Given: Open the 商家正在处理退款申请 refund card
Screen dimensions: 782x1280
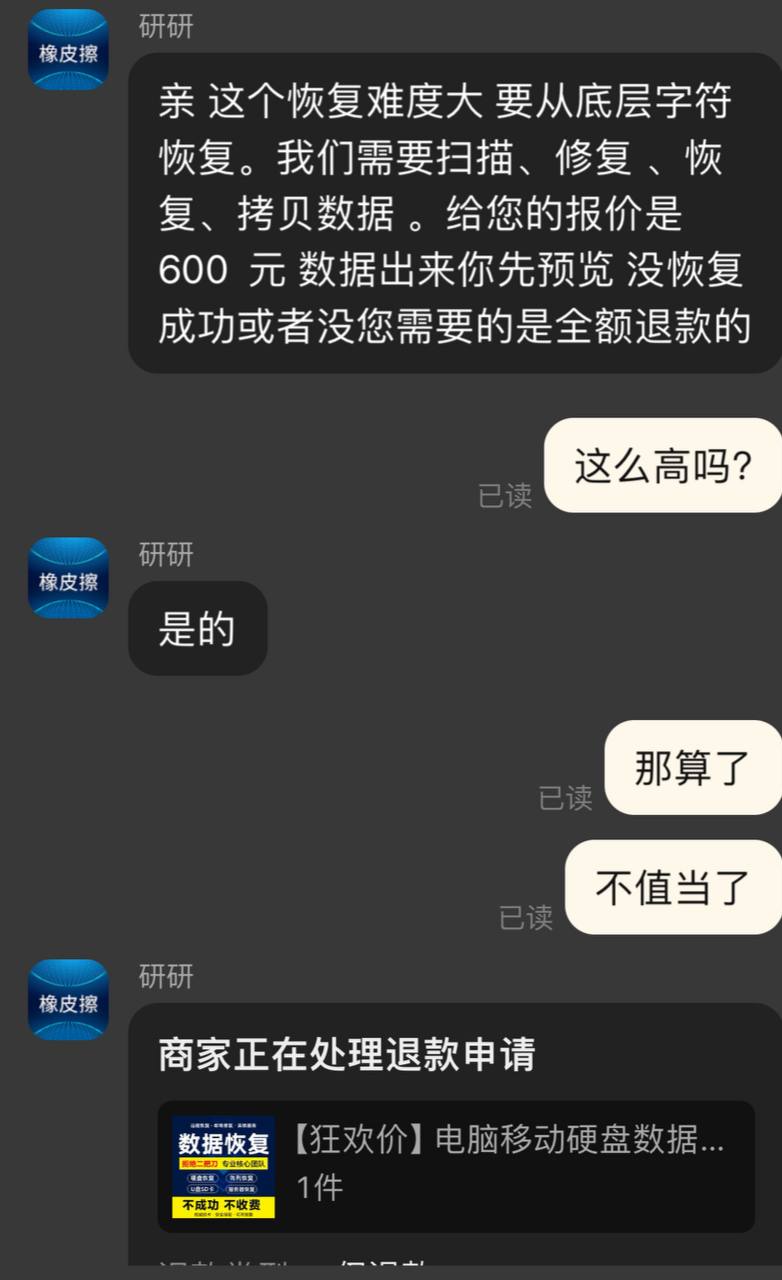Looking at the screenshot, I should click(x=346, y=1055).
